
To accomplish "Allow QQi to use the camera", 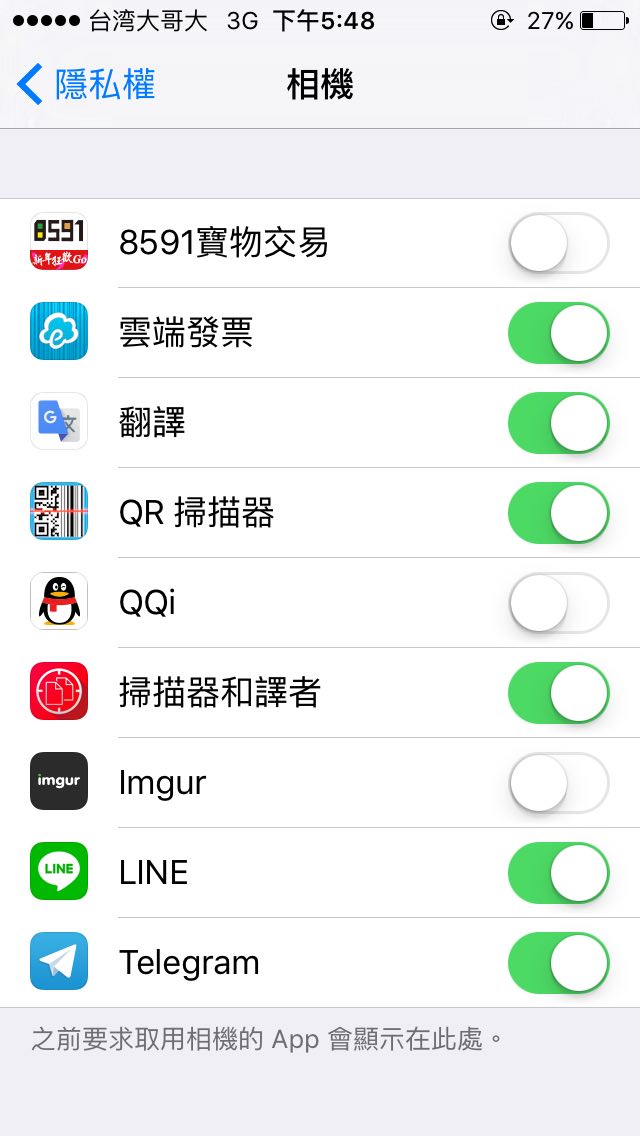I will coord(558,603).
